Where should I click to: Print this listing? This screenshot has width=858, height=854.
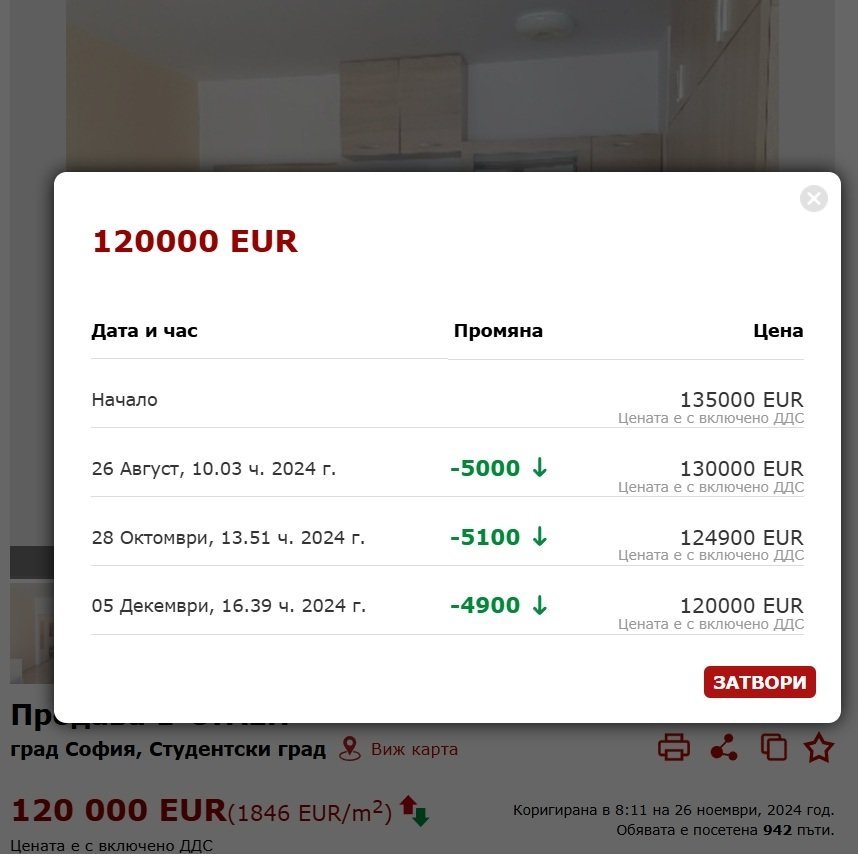(x=674, y=747)
